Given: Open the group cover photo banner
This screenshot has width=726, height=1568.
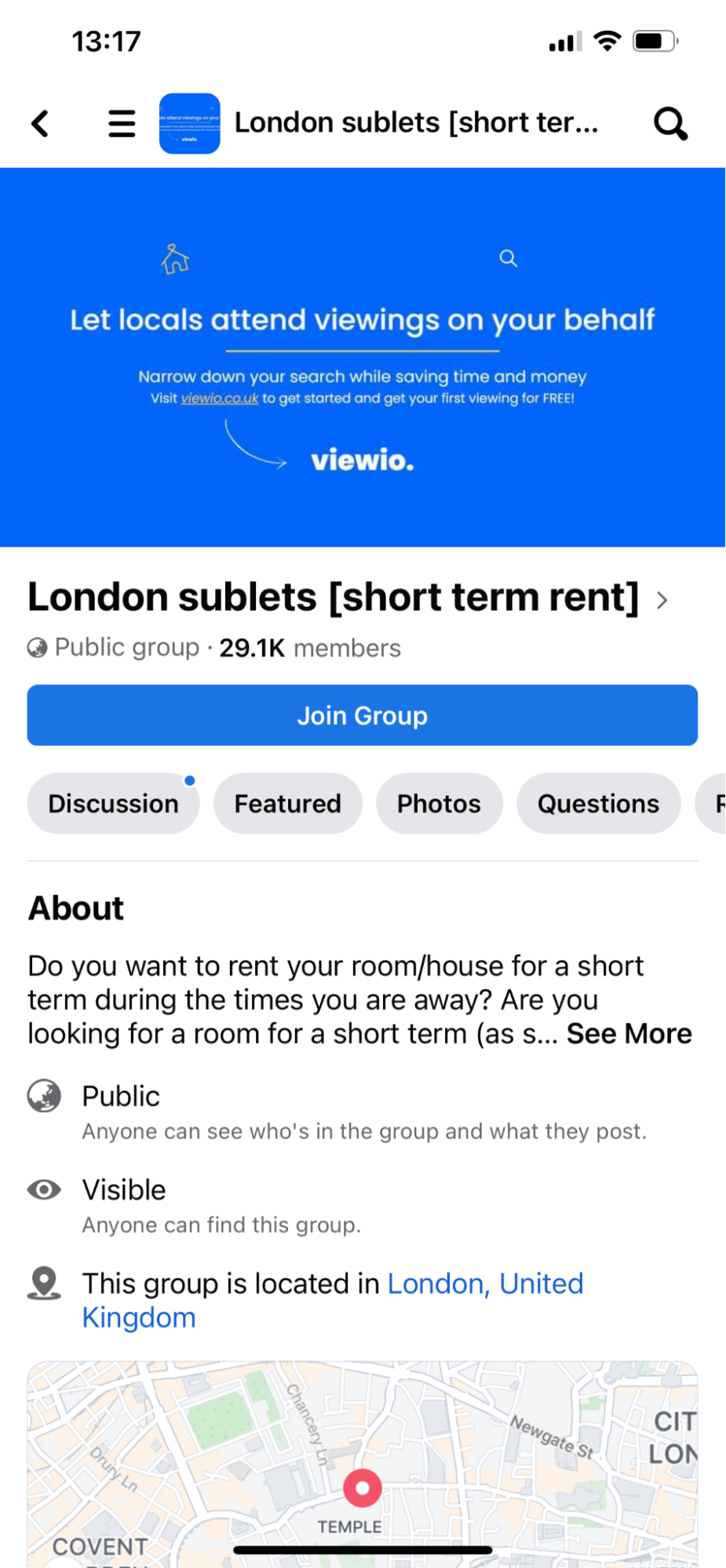Looking at the screenshot, I should [363, 357].
